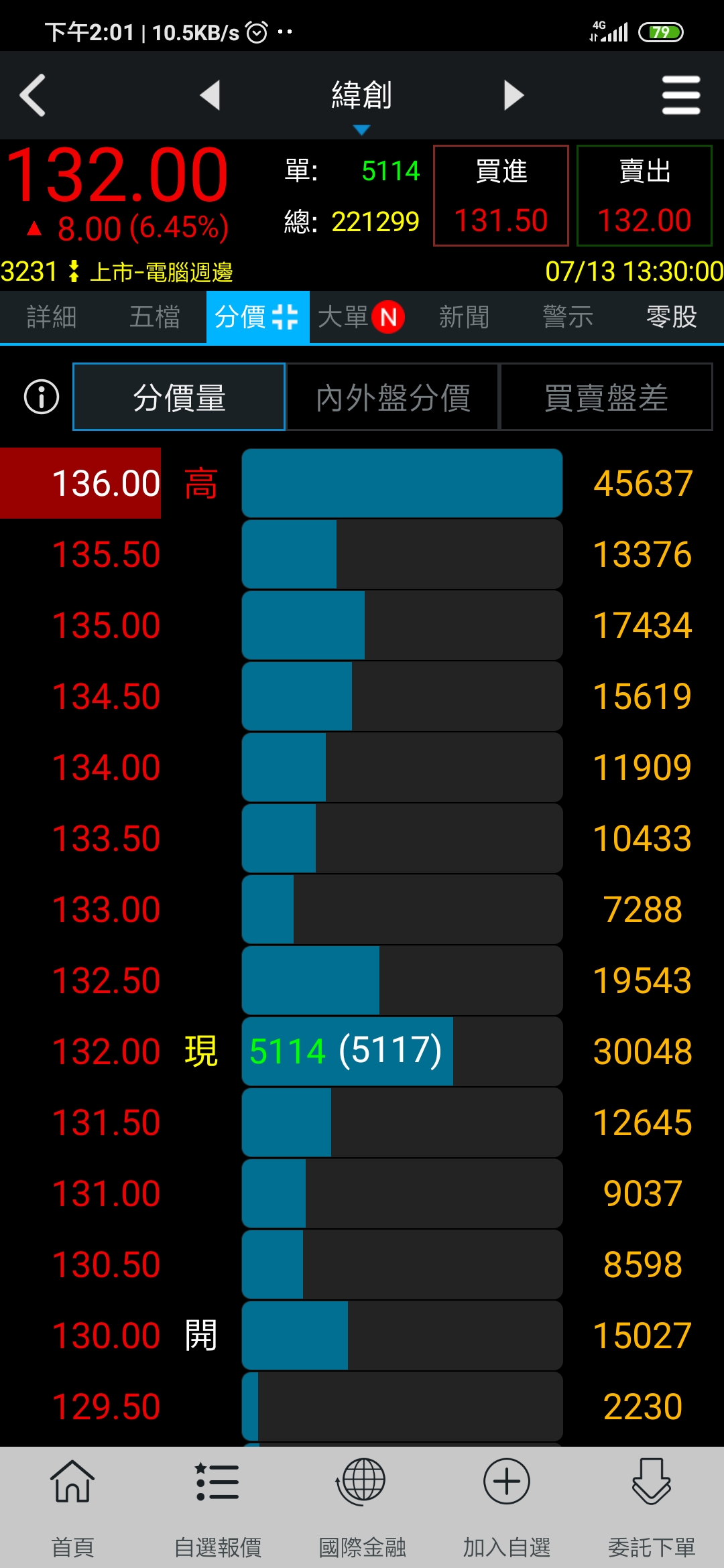Switch to the 詳細 tab
724x1568 pixels.
click(x=52, y=317)
